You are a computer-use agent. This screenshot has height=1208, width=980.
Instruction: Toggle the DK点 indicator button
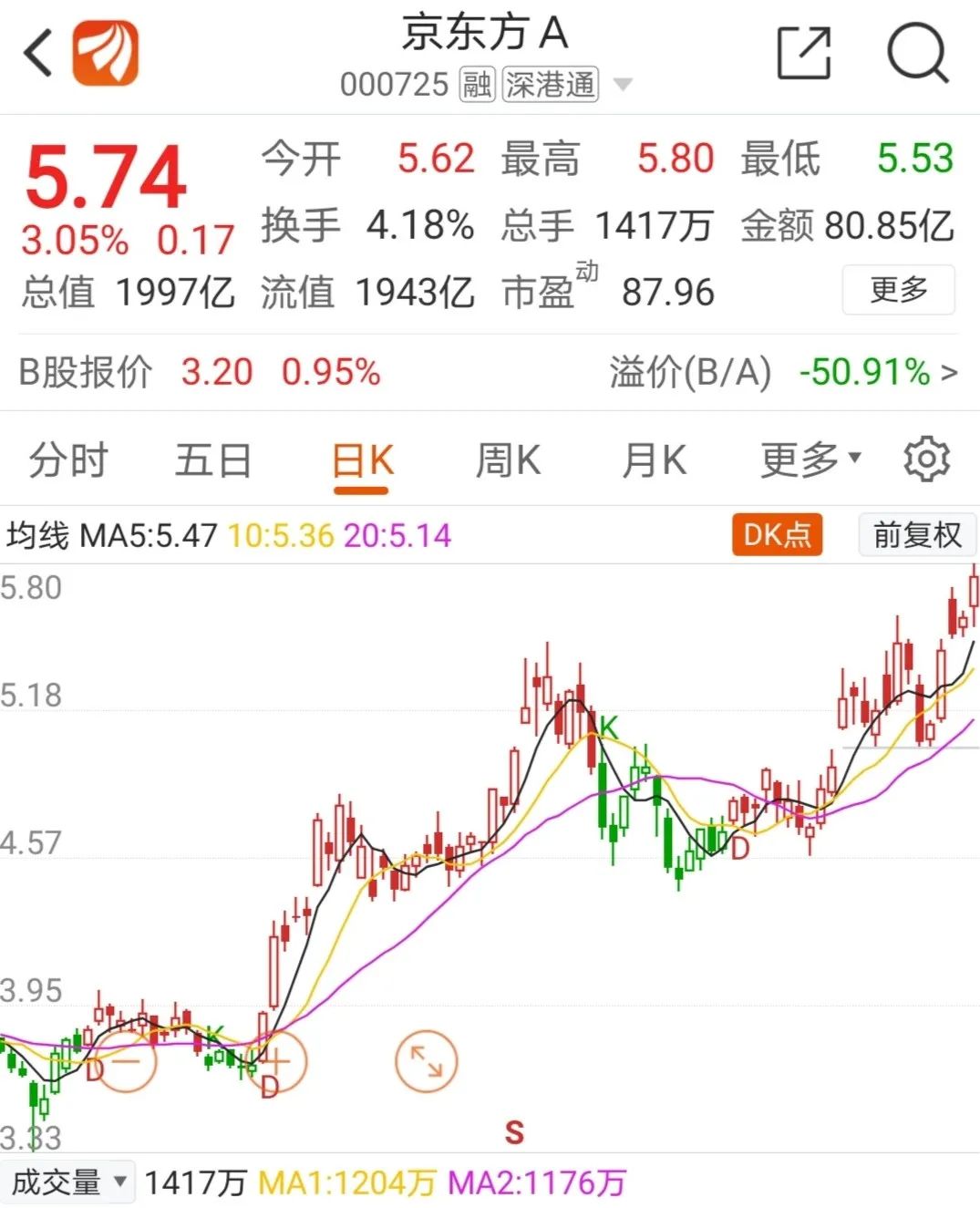[x=777, y=534]
